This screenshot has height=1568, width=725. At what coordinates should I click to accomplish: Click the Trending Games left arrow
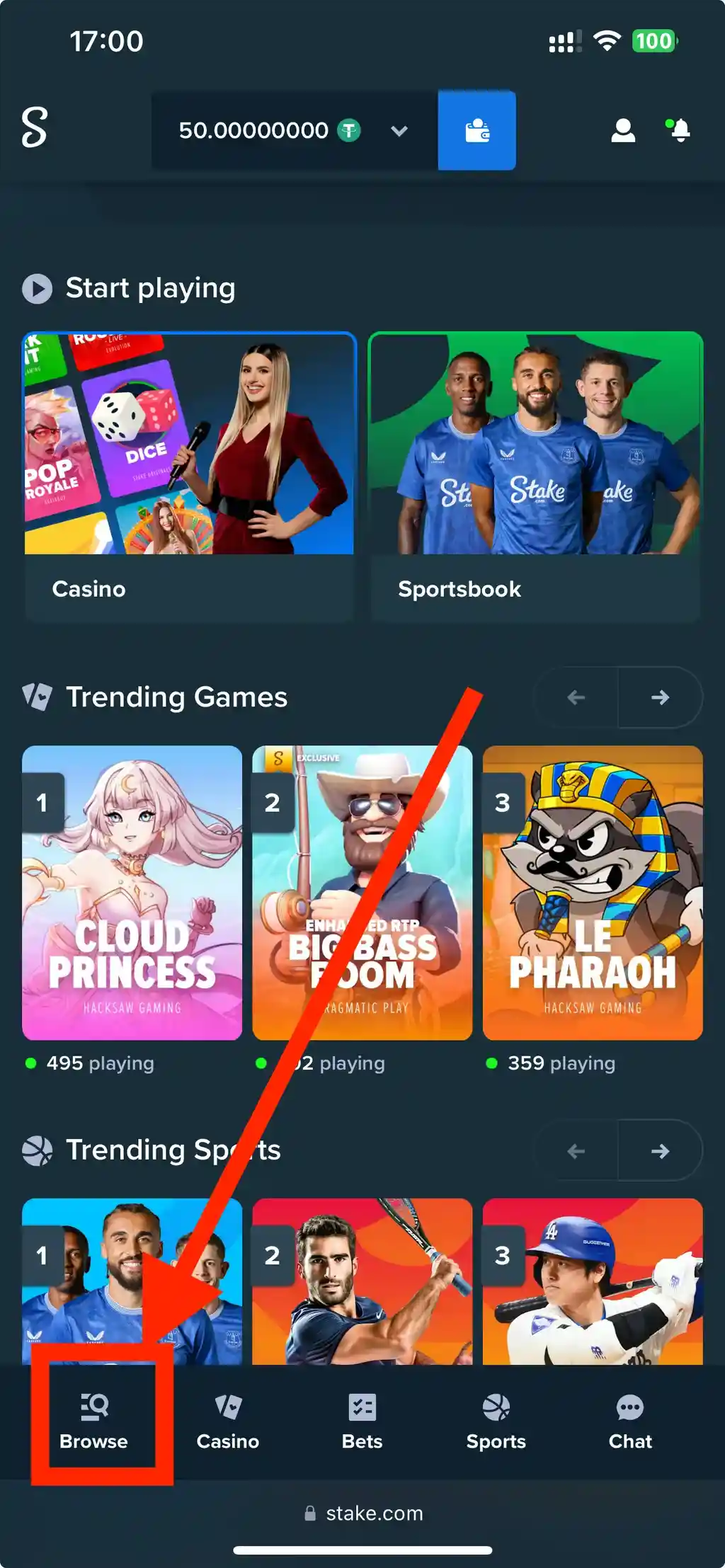(x=575, y=697)
